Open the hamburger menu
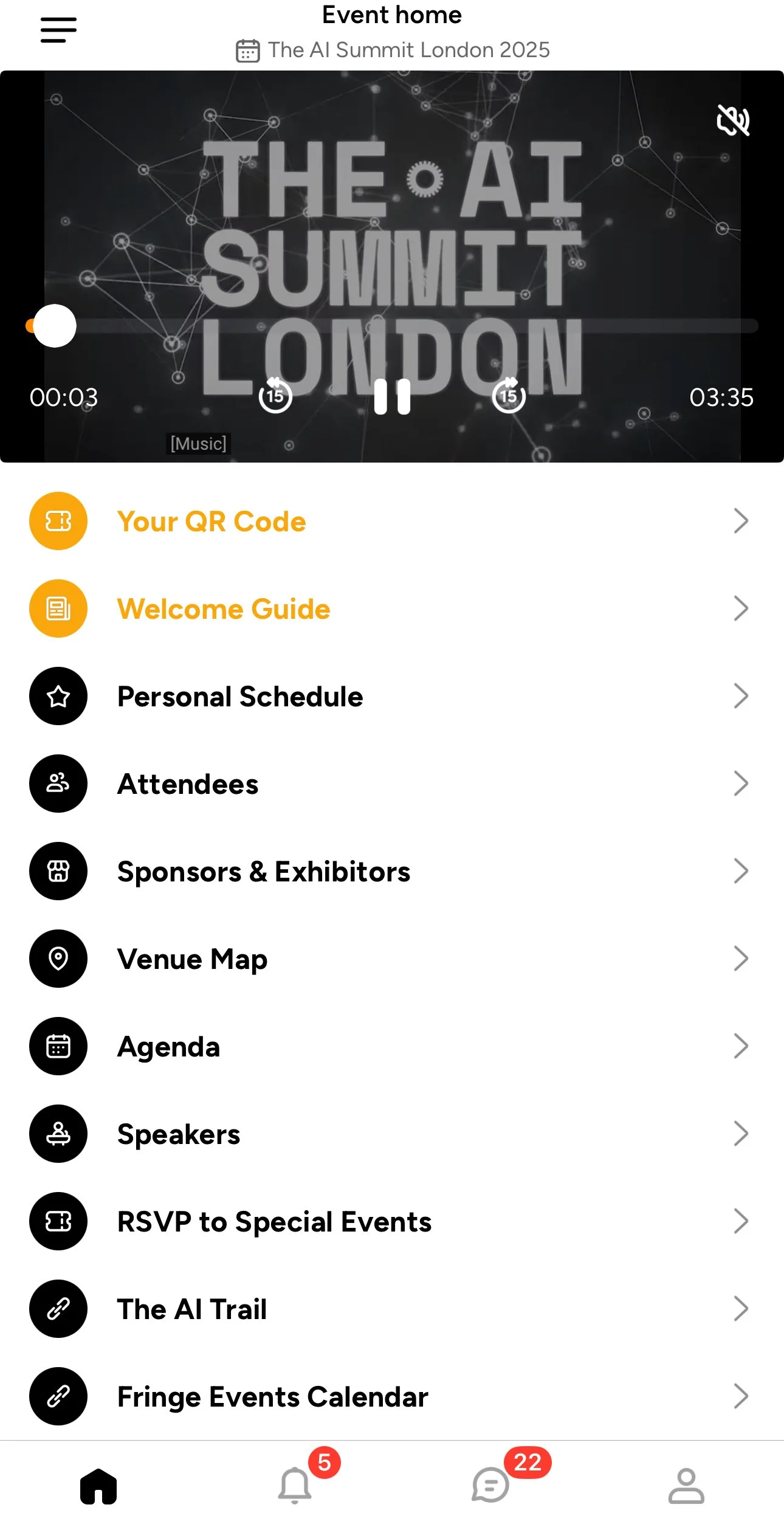 pos(58,30)
